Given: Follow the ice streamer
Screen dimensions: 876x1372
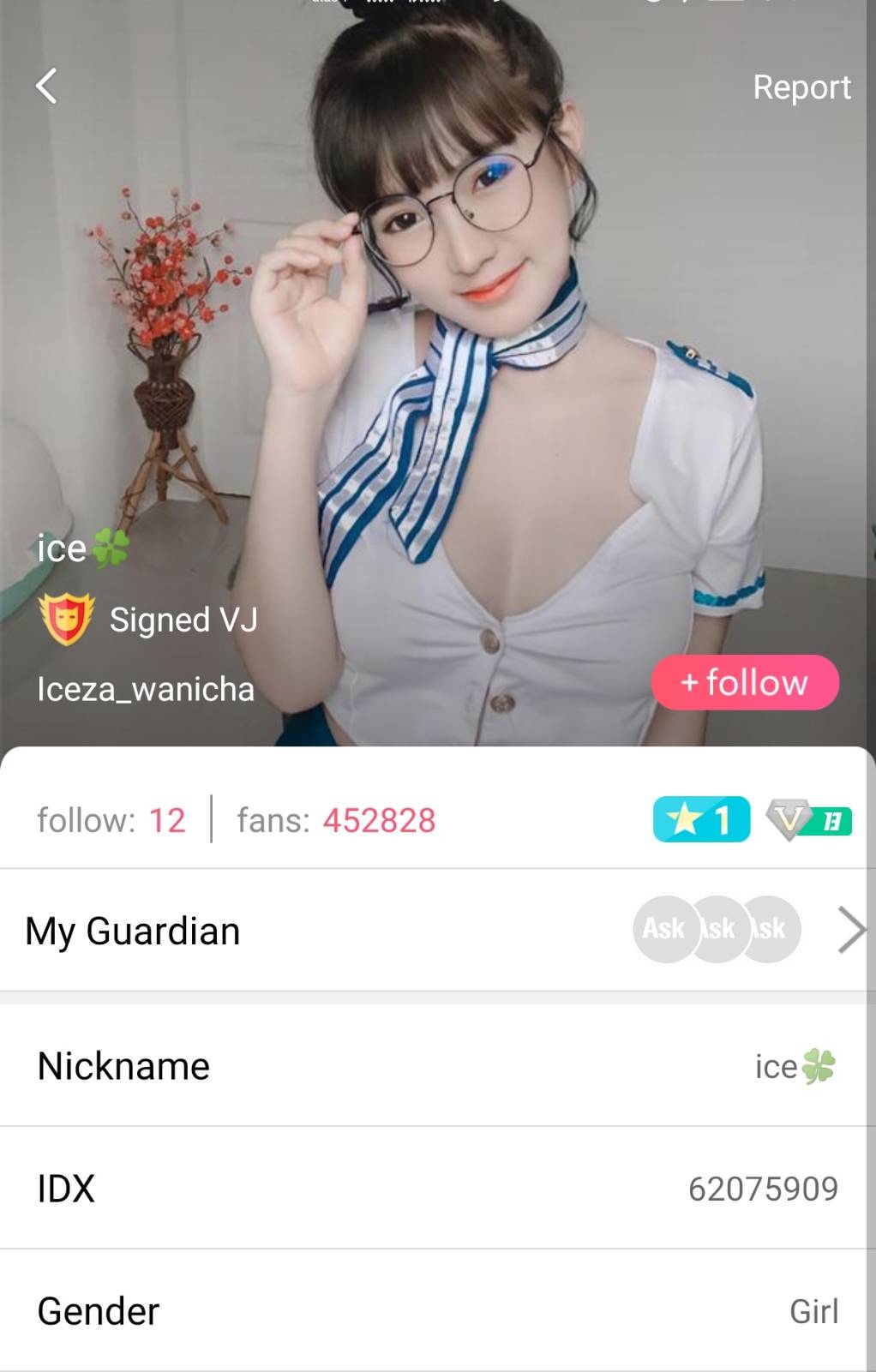Looking at the screenshot, I should coord(744,683).
